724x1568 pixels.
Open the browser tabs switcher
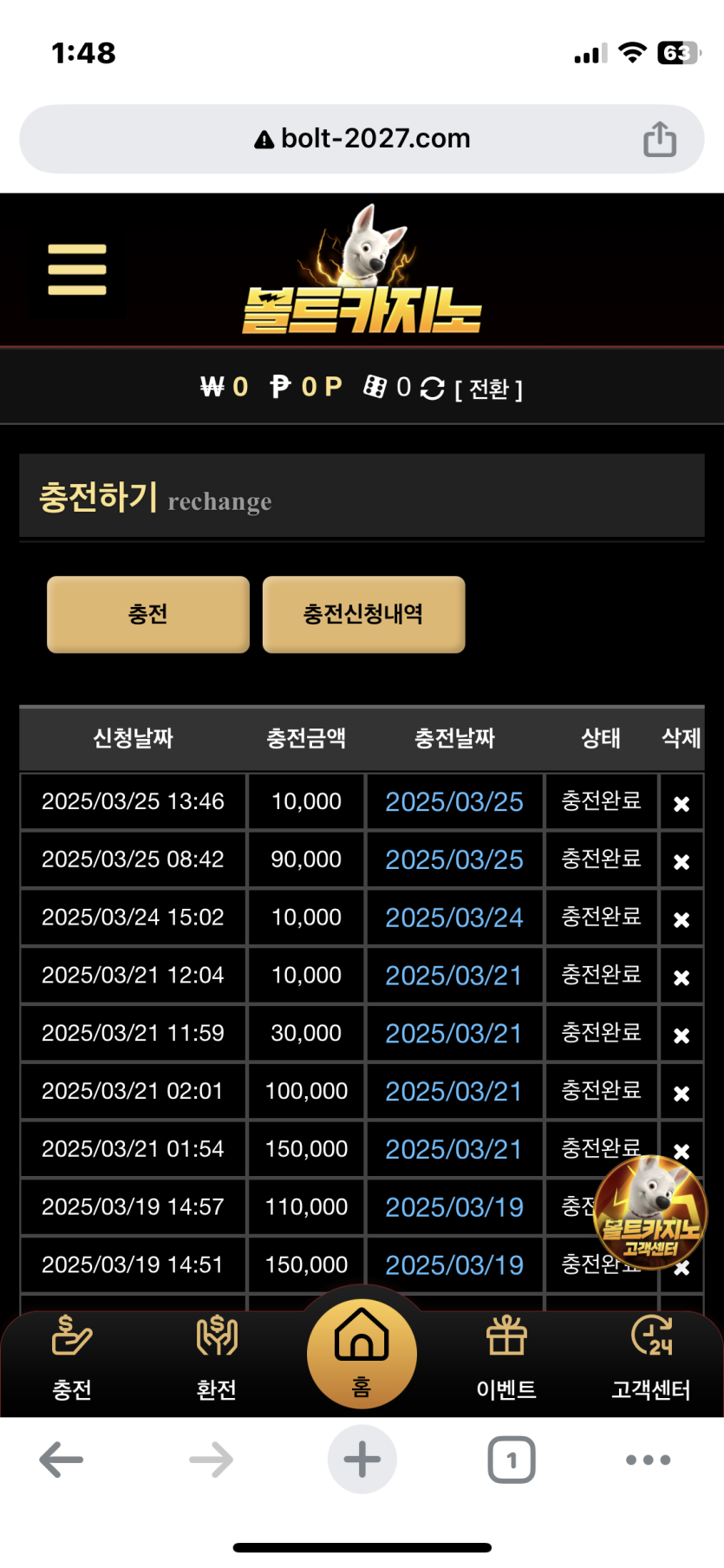tap(511, 1460)
